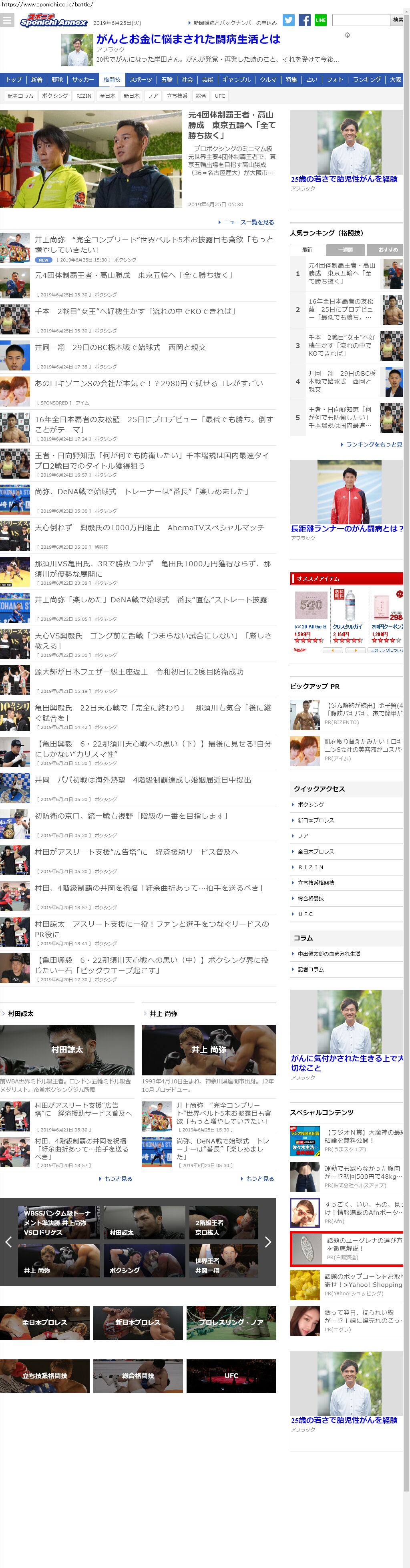This screenshot has width=410, height=1568.
Task: Switch to the サッカー tab
Action: point(83,80)
